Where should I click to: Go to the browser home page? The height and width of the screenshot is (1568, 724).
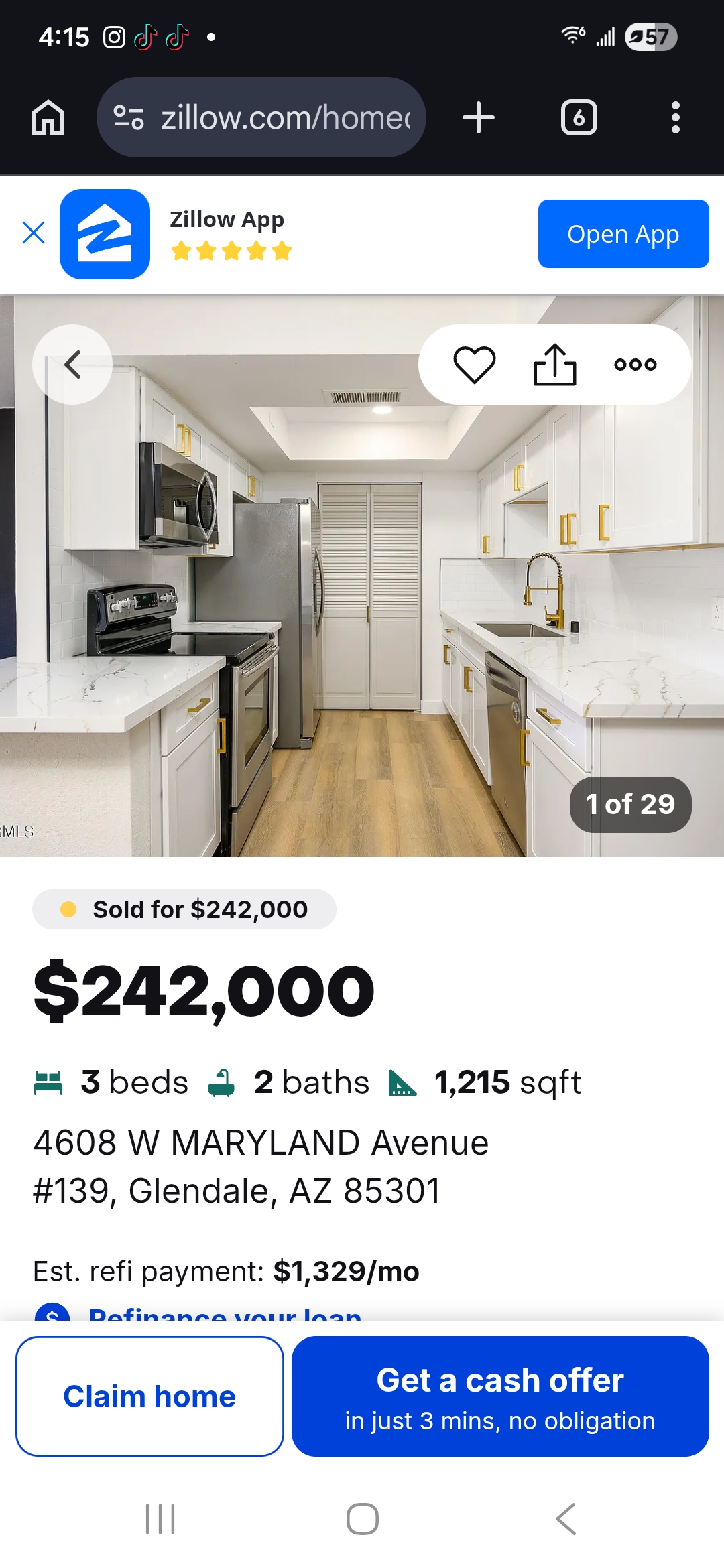48,118
